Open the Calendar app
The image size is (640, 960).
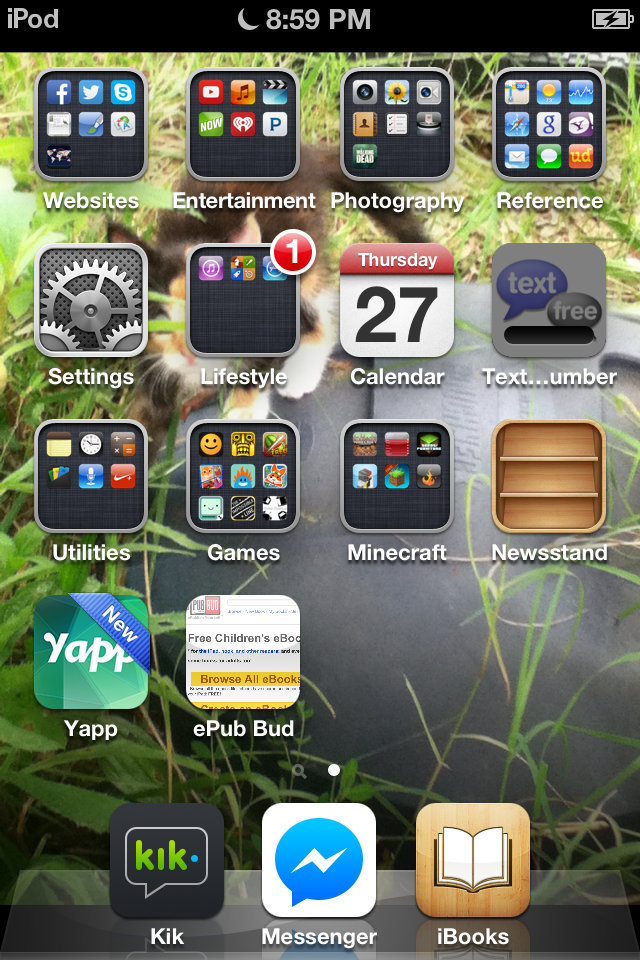[397, 300]
